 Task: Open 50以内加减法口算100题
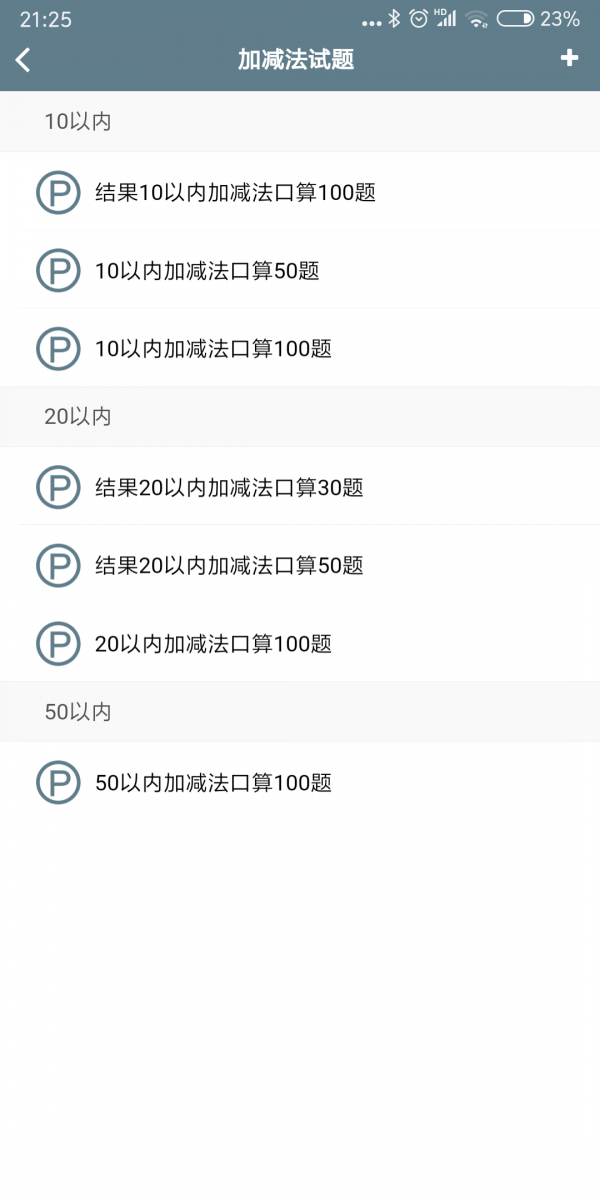(x=213, y=783)
